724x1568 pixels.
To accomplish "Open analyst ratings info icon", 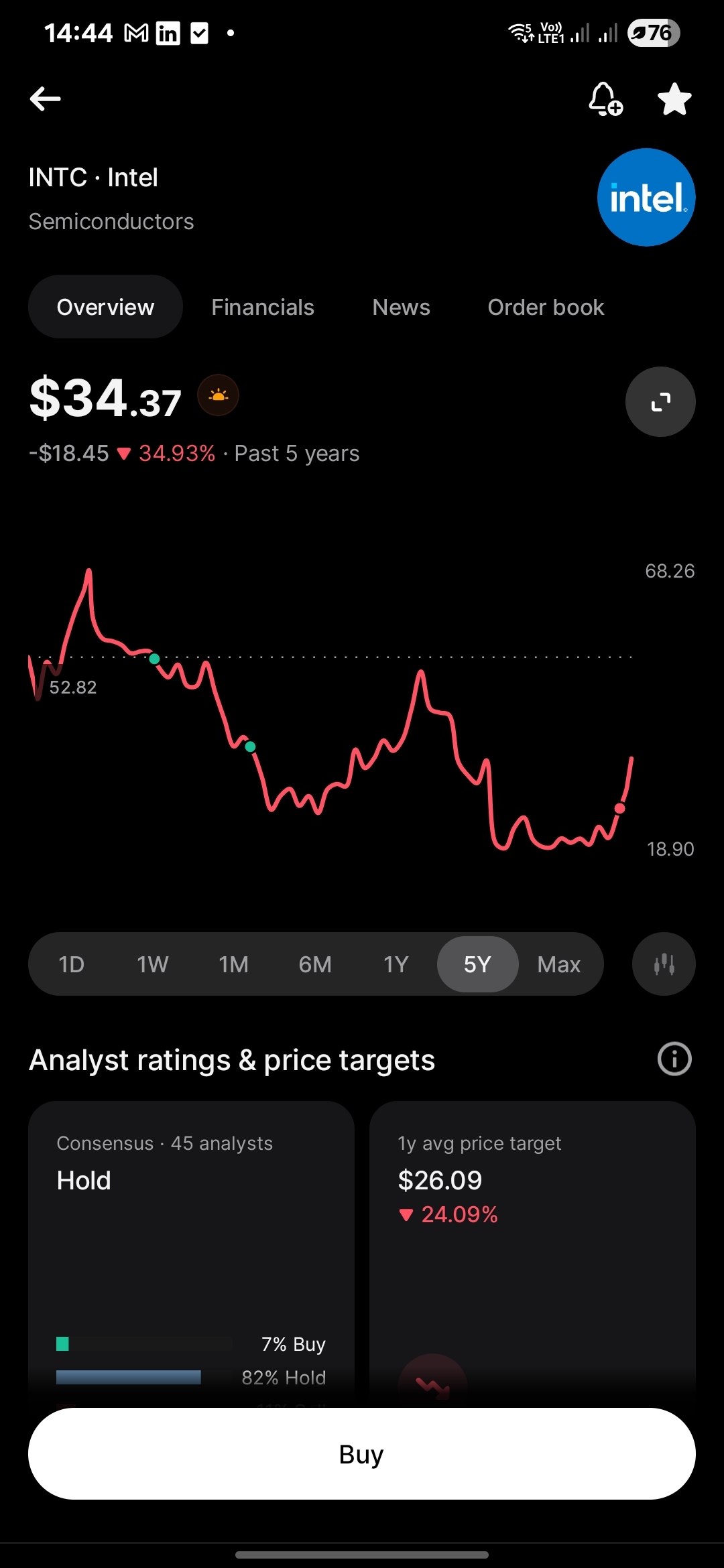I will pyautogui.click(x=674, y=1059).
